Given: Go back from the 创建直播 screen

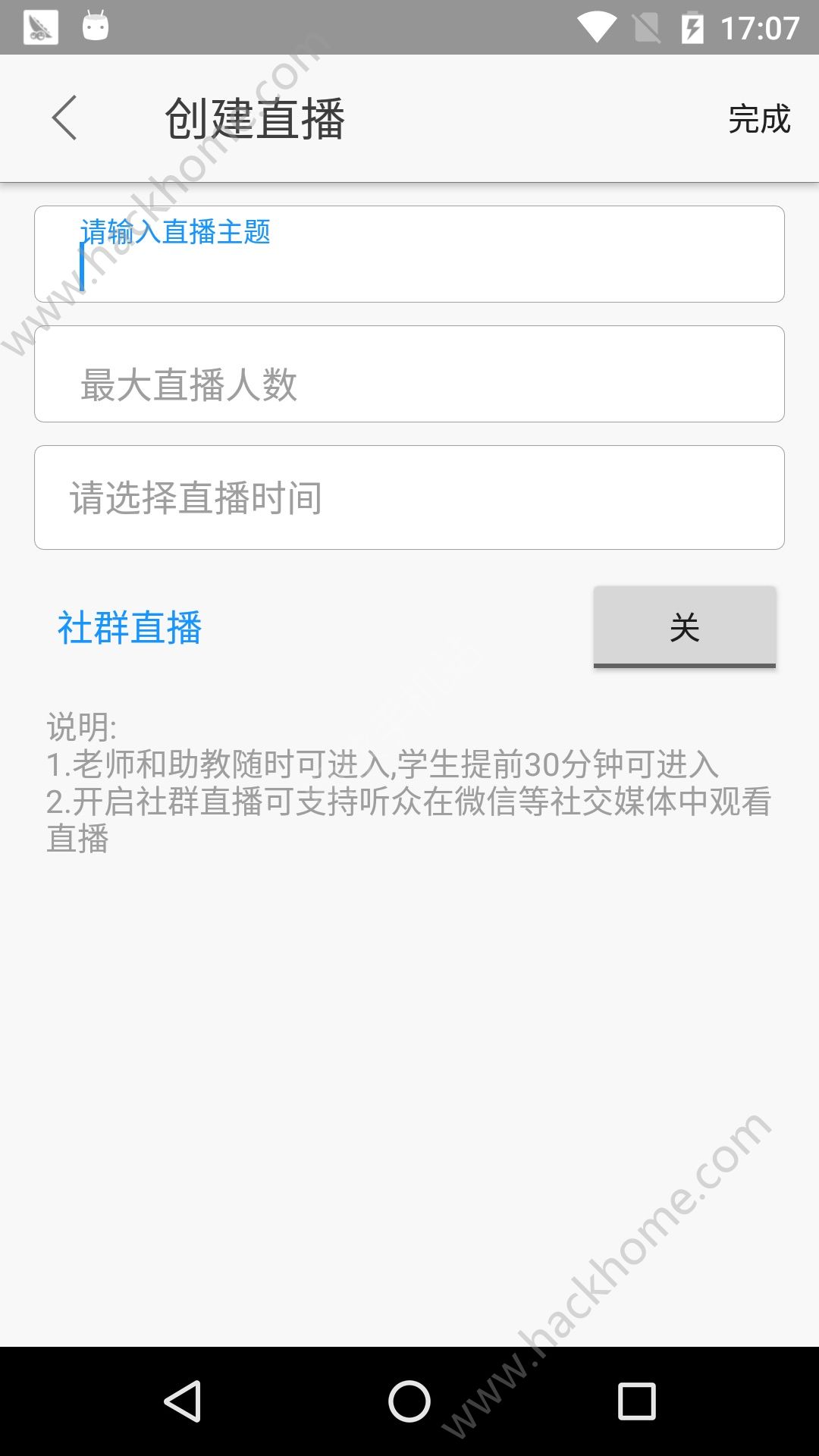Looking at the screenshot, I should pos(64,118).
